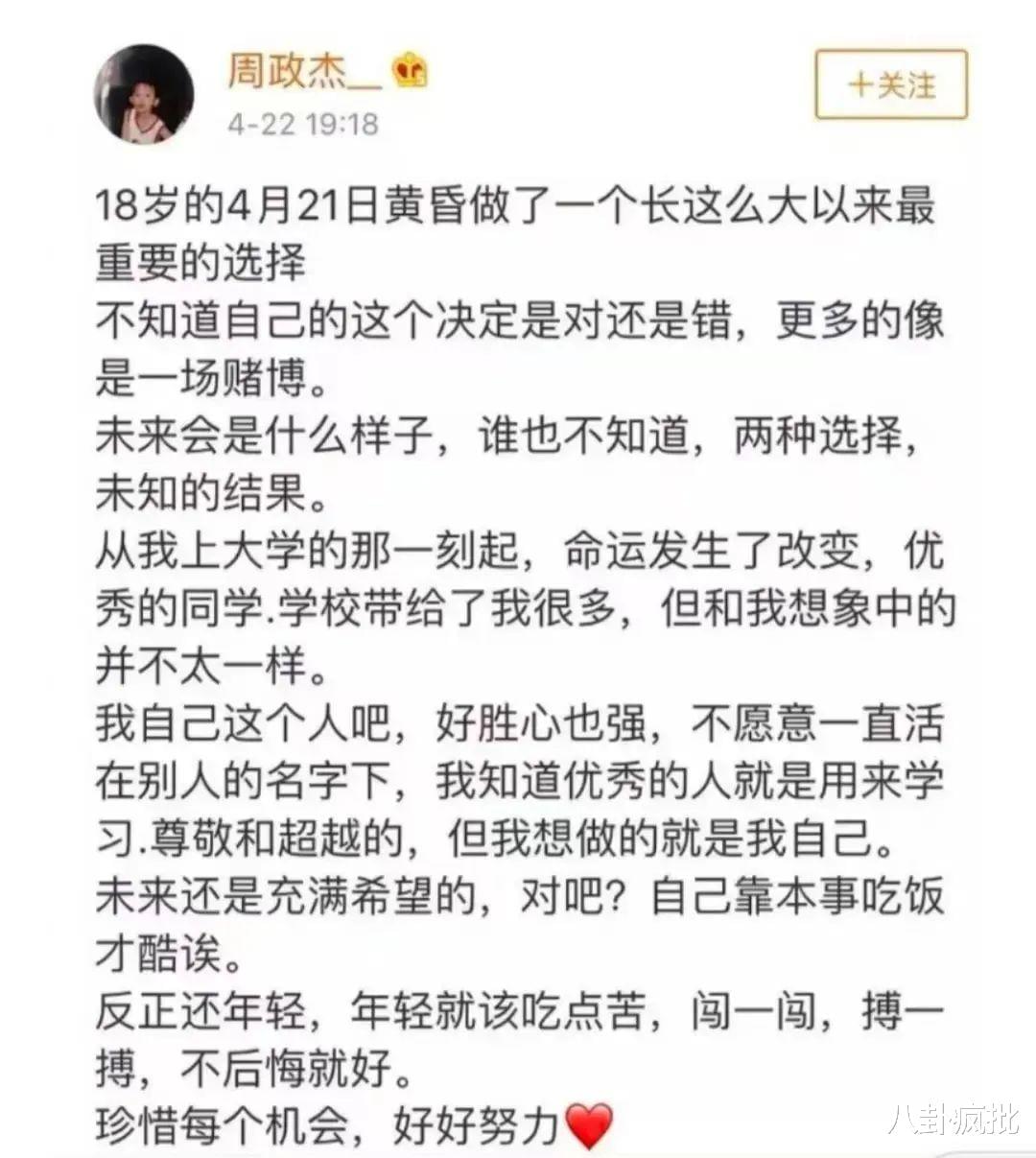Follow 周政杰__ with the 关注 button
Screen dimensions: 1036x1158
click(890, 84)
